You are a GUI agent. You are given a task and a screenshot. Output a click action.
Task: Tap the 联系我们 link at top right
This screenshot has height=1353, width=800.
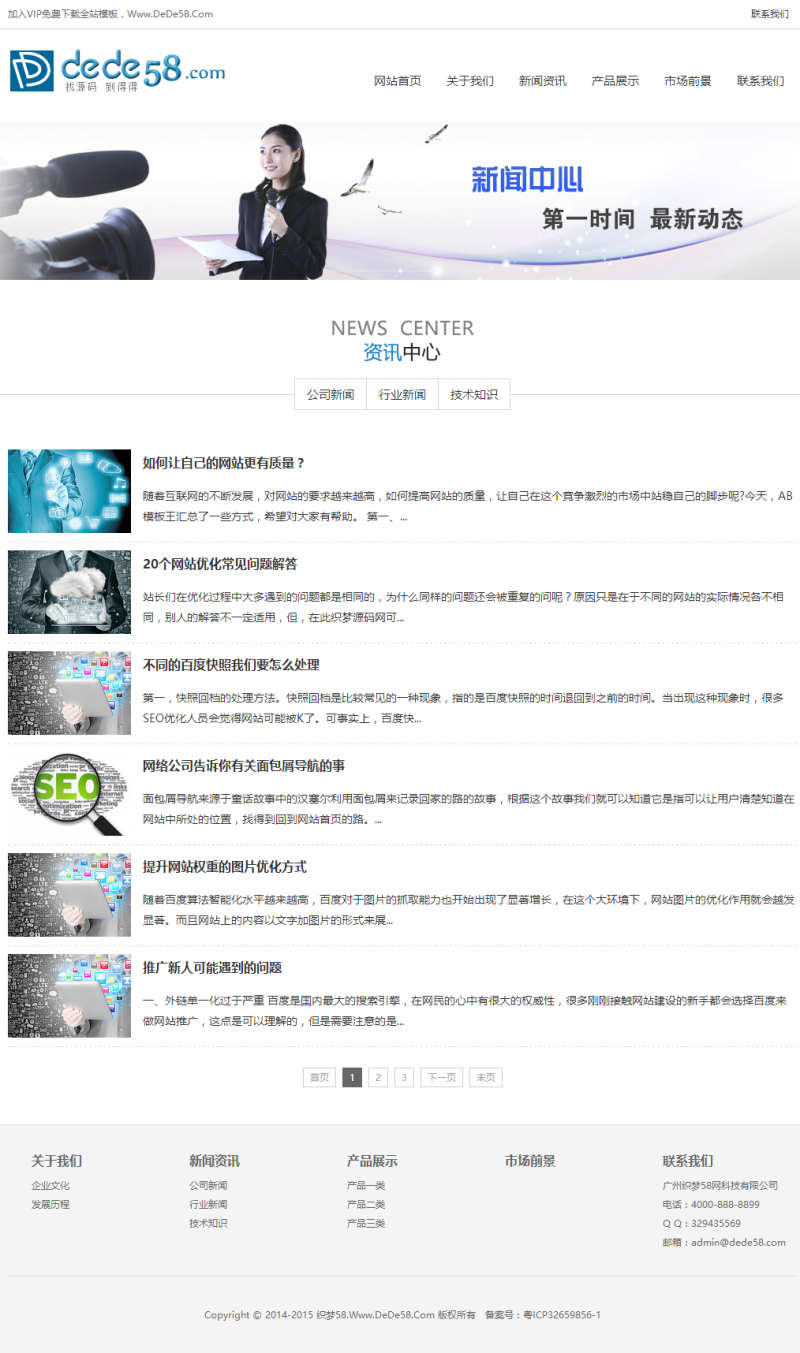click(770, 14)
